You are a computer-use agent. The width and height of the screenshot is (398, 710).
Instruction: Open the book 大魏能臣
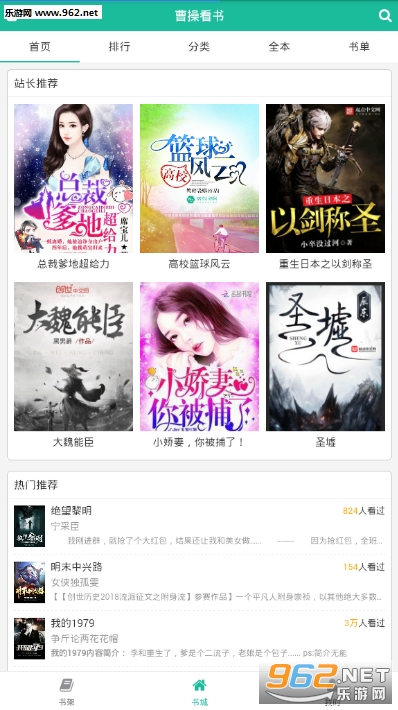(x=73, y=365)
